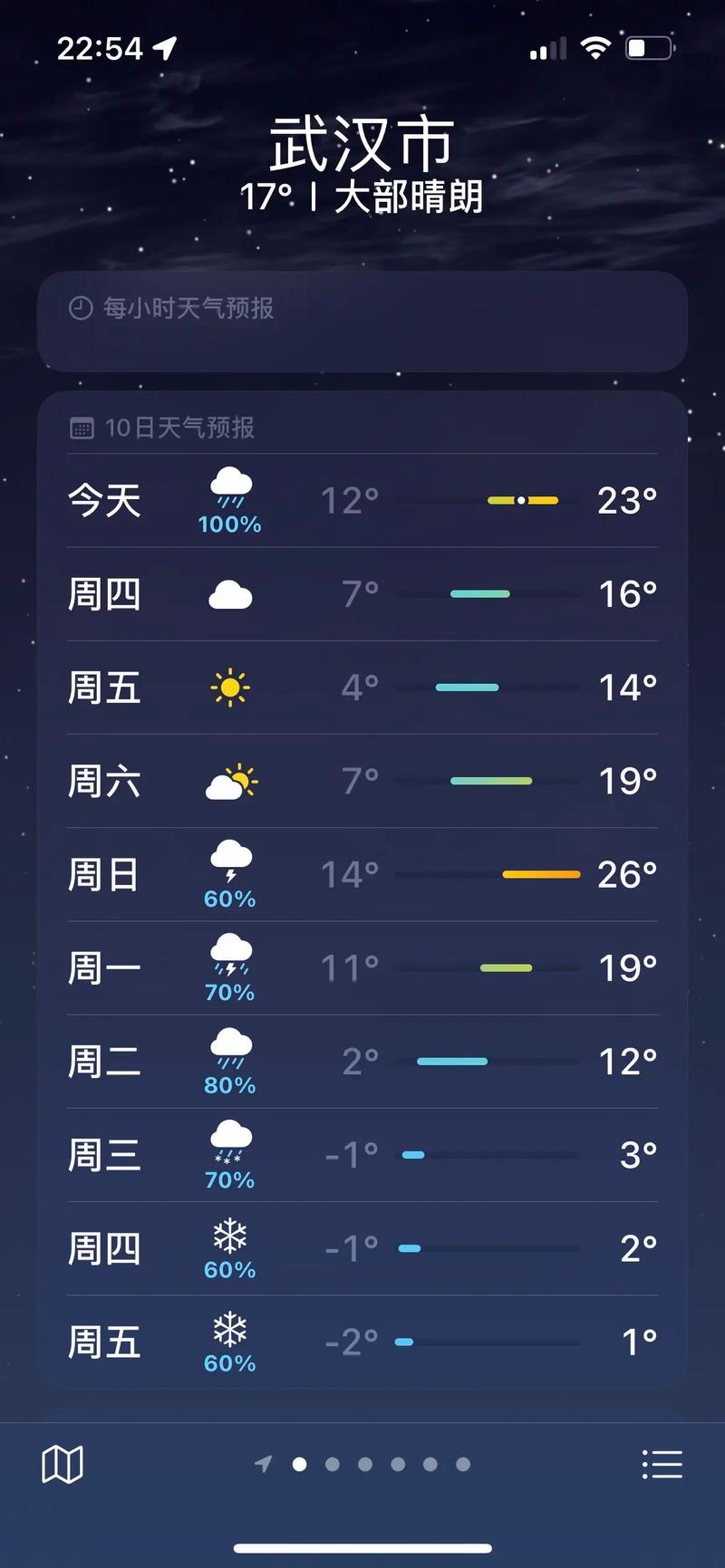Select the sleet icon on 周三 row
The image size is (725, 1568).
tap(229, 1140)
